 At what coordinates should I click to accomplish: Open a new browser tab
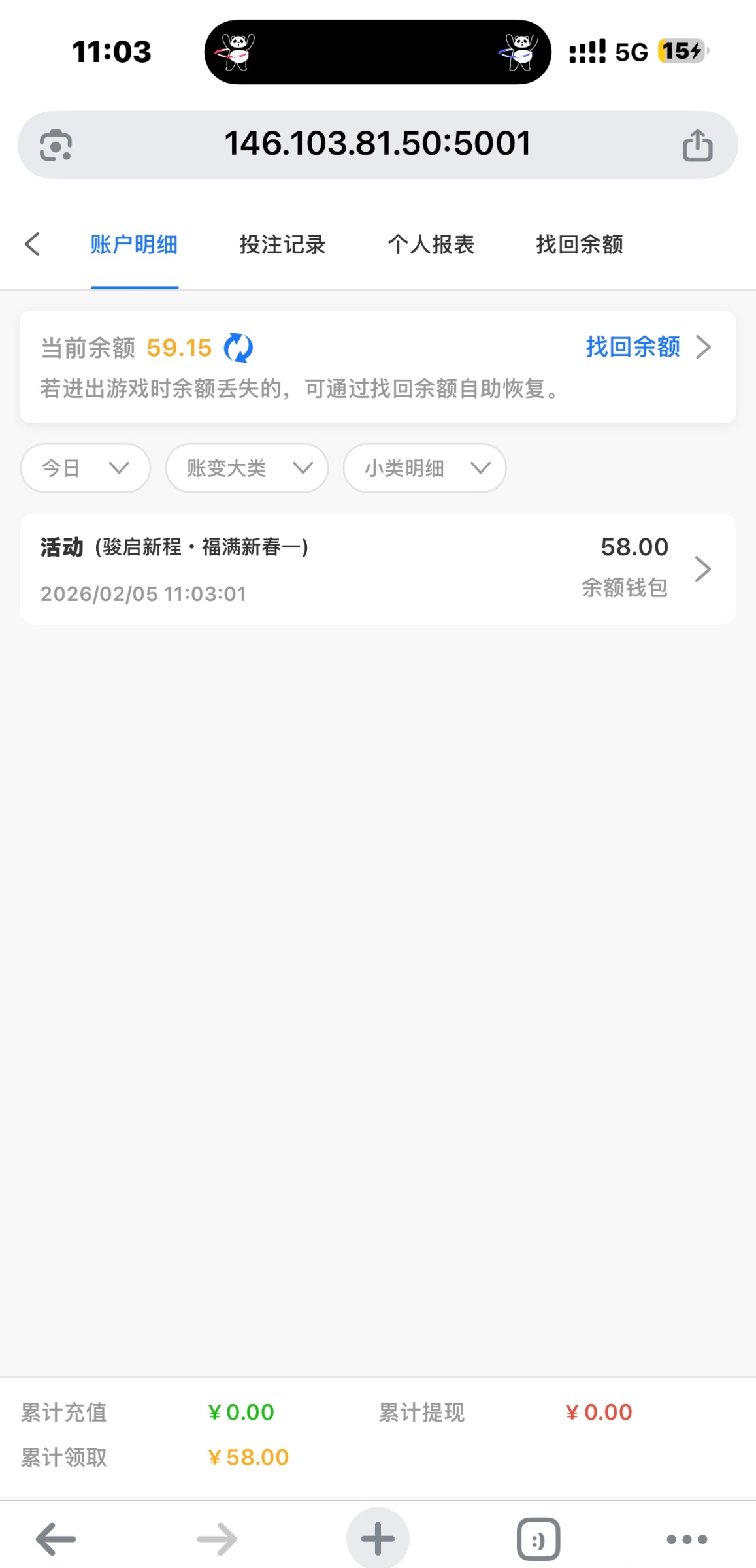378,1539
